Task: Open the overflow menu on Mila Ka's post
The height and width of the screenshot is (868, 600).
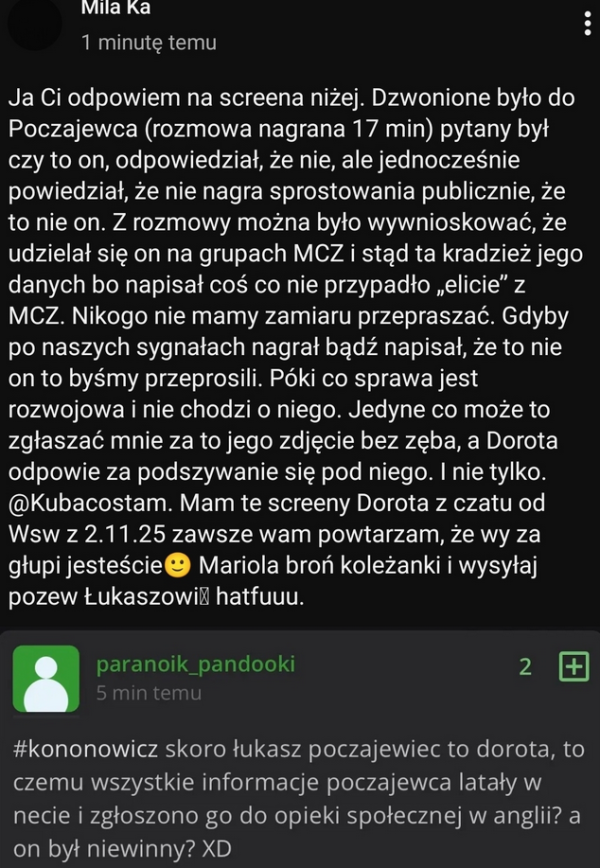Action: [584, 22]
